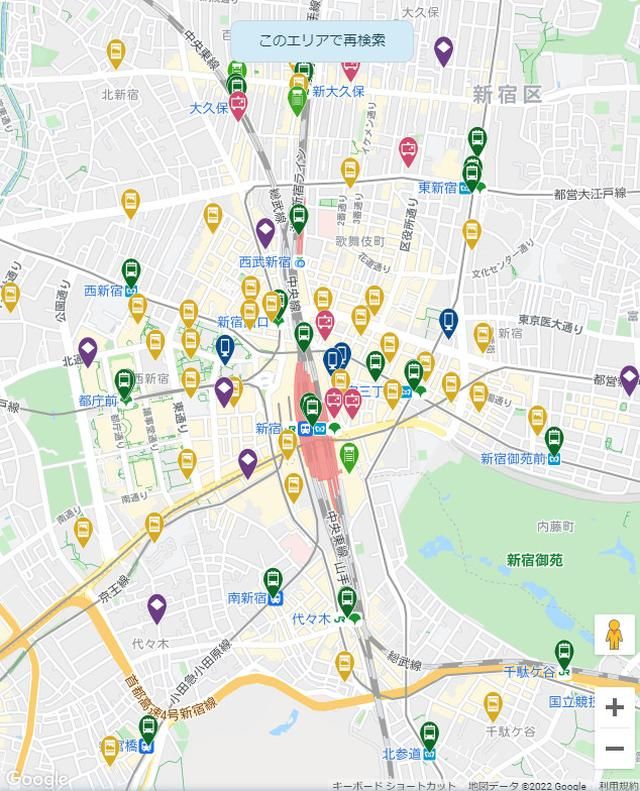The width and height of the screenshot is (640, 791).
Task: Zoom in on the map
Action: coord(614,707)
